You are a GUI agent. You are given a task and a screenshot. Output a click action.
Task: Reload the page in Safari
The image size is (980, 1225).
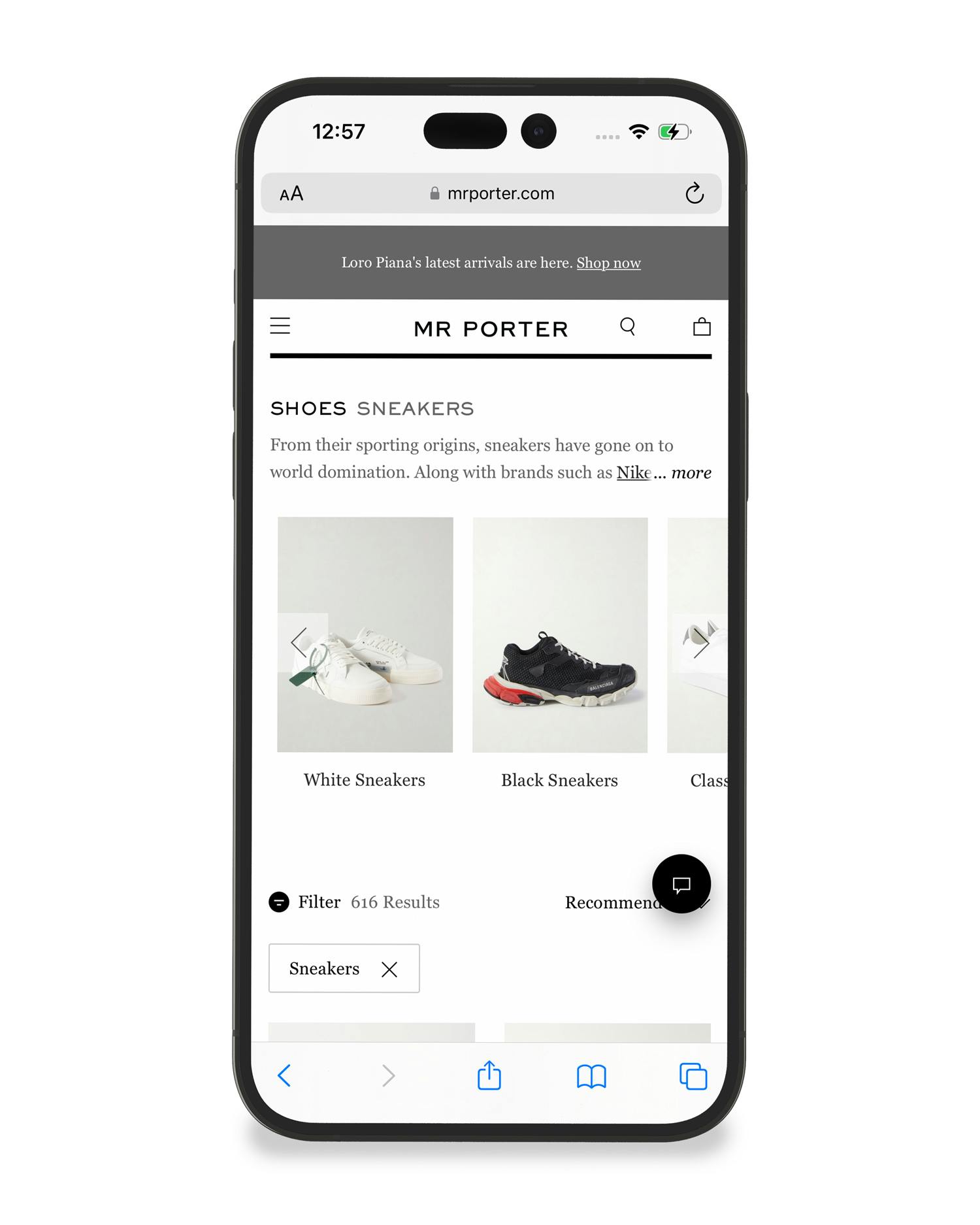pyautogui.click(x=694, y=193)
